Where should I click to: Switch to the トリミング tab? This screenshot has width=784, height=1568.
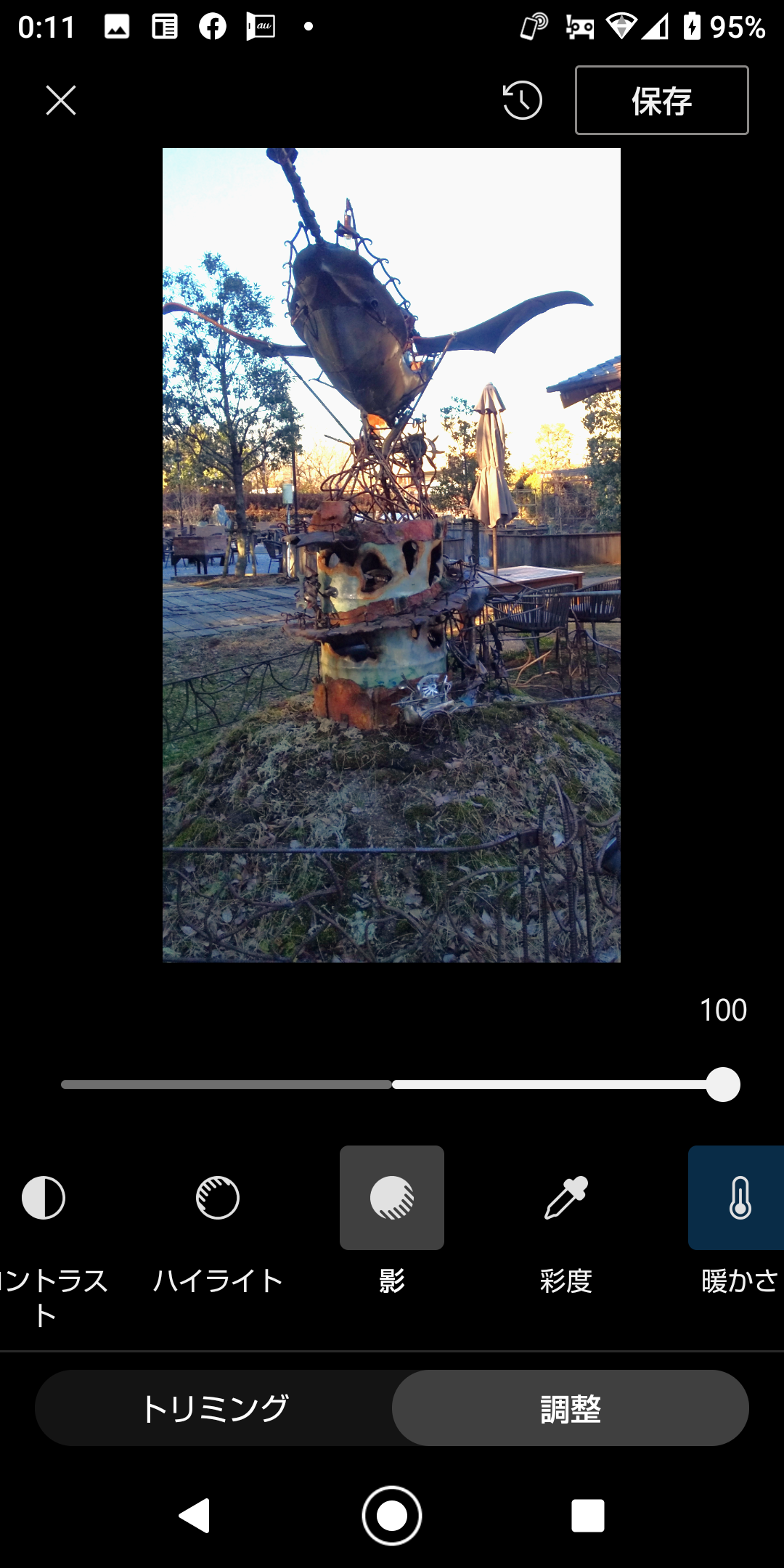tap(214, 1408)
